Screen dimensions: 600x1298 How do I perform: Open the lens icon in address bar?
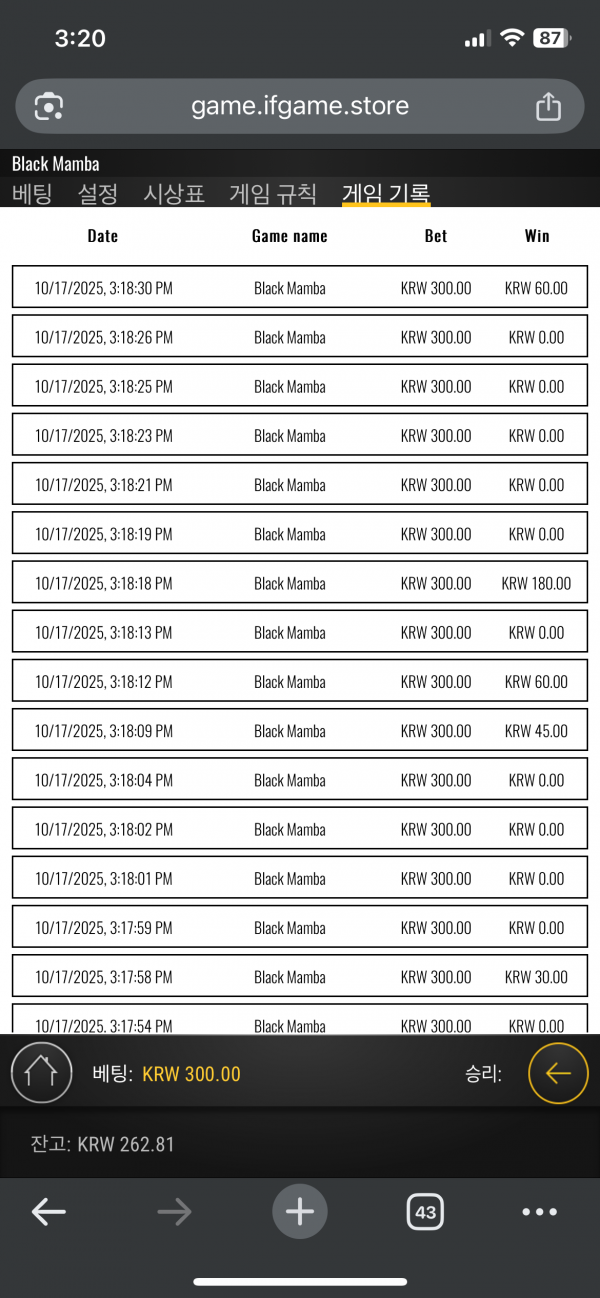(x=49, y=106)
